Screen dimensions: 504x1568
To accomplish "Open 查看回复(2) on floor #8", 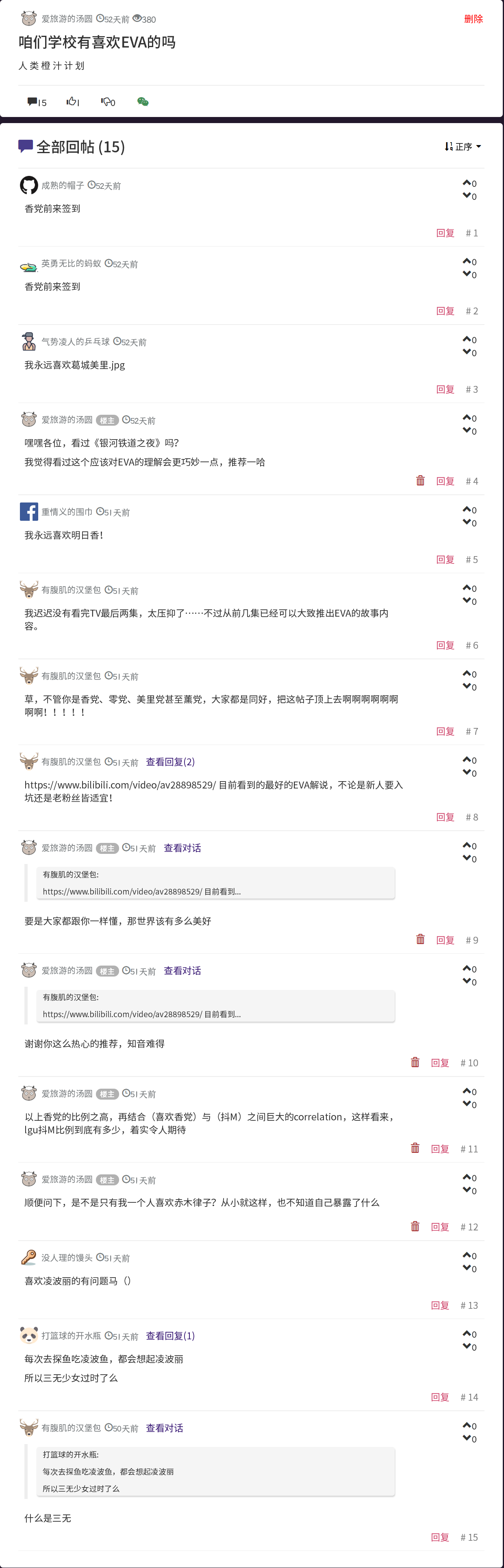I will click(170, 762).
